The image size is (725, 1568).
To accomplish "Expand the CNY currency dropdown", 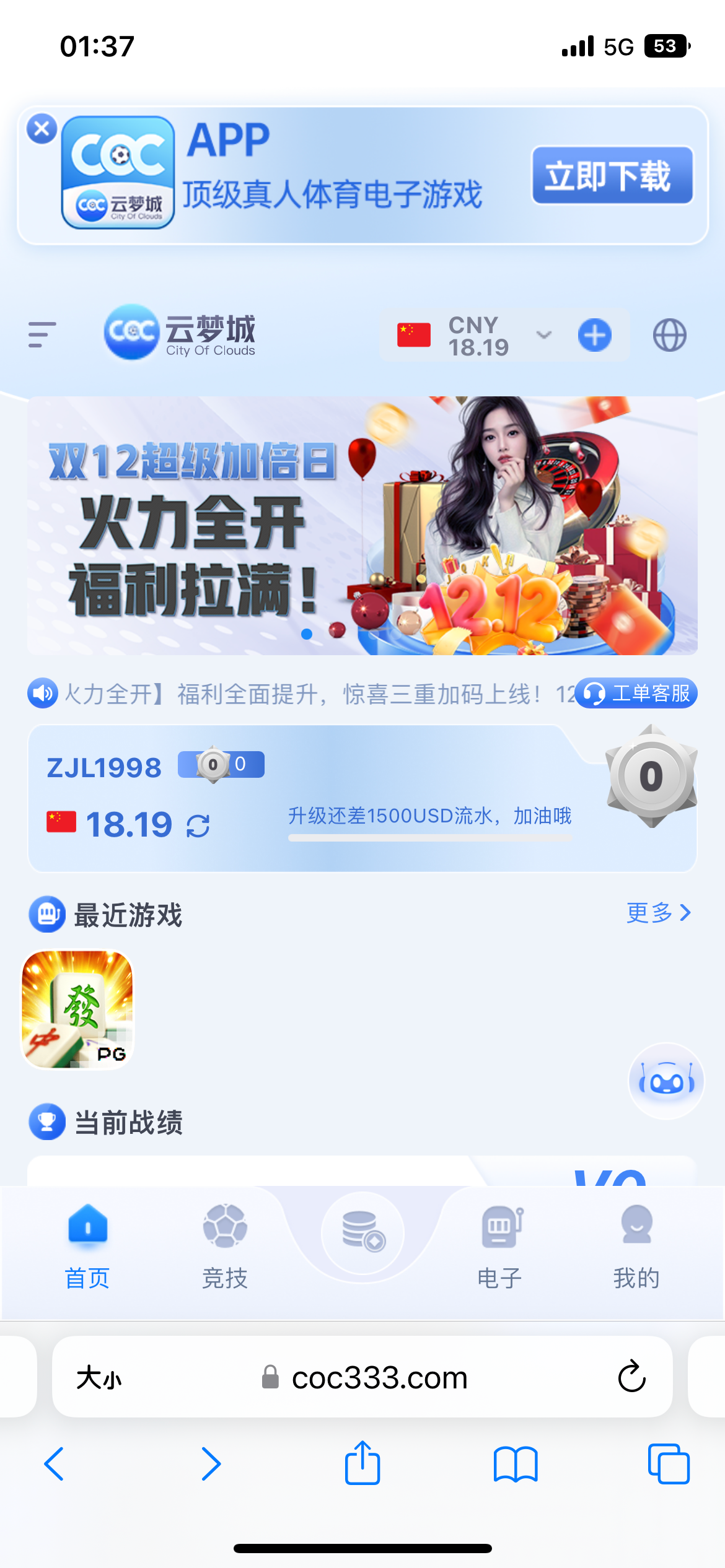I will [543, 335].
